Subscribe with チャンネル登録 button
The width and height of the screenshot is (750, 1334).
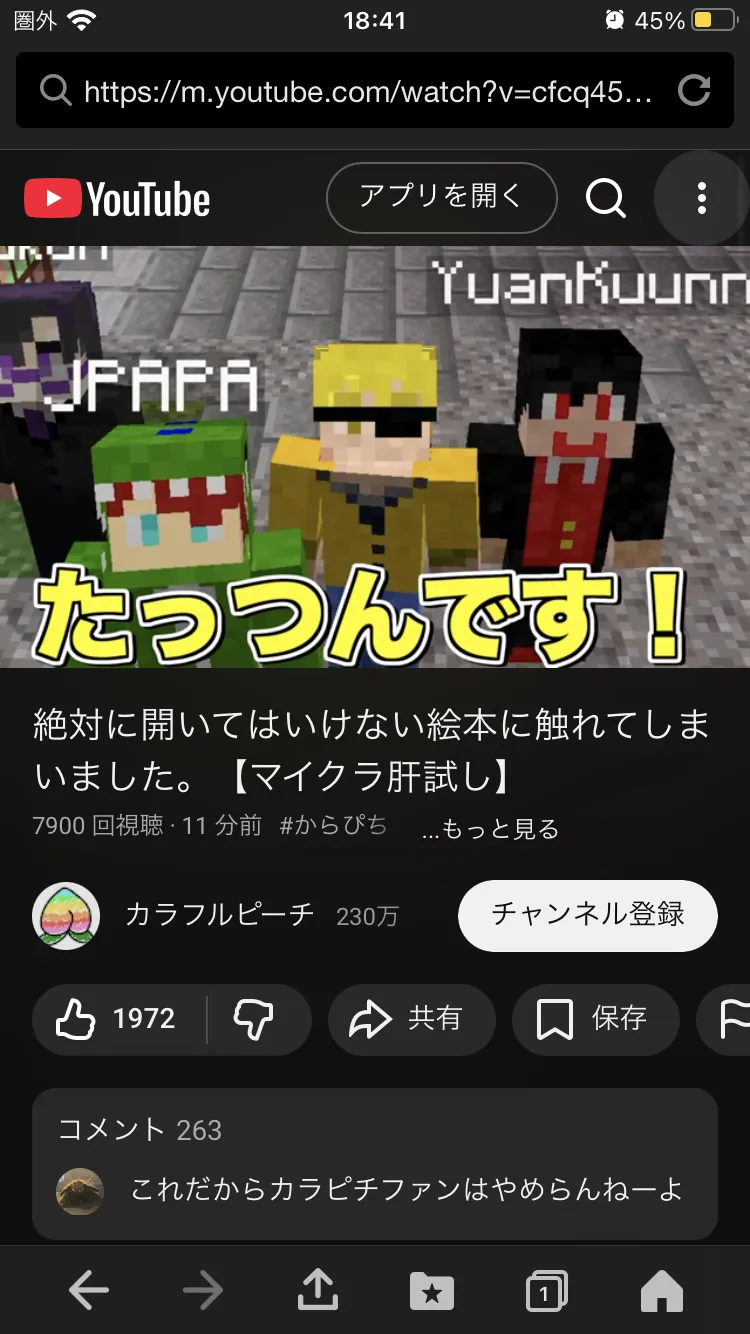tap(588, 915)
